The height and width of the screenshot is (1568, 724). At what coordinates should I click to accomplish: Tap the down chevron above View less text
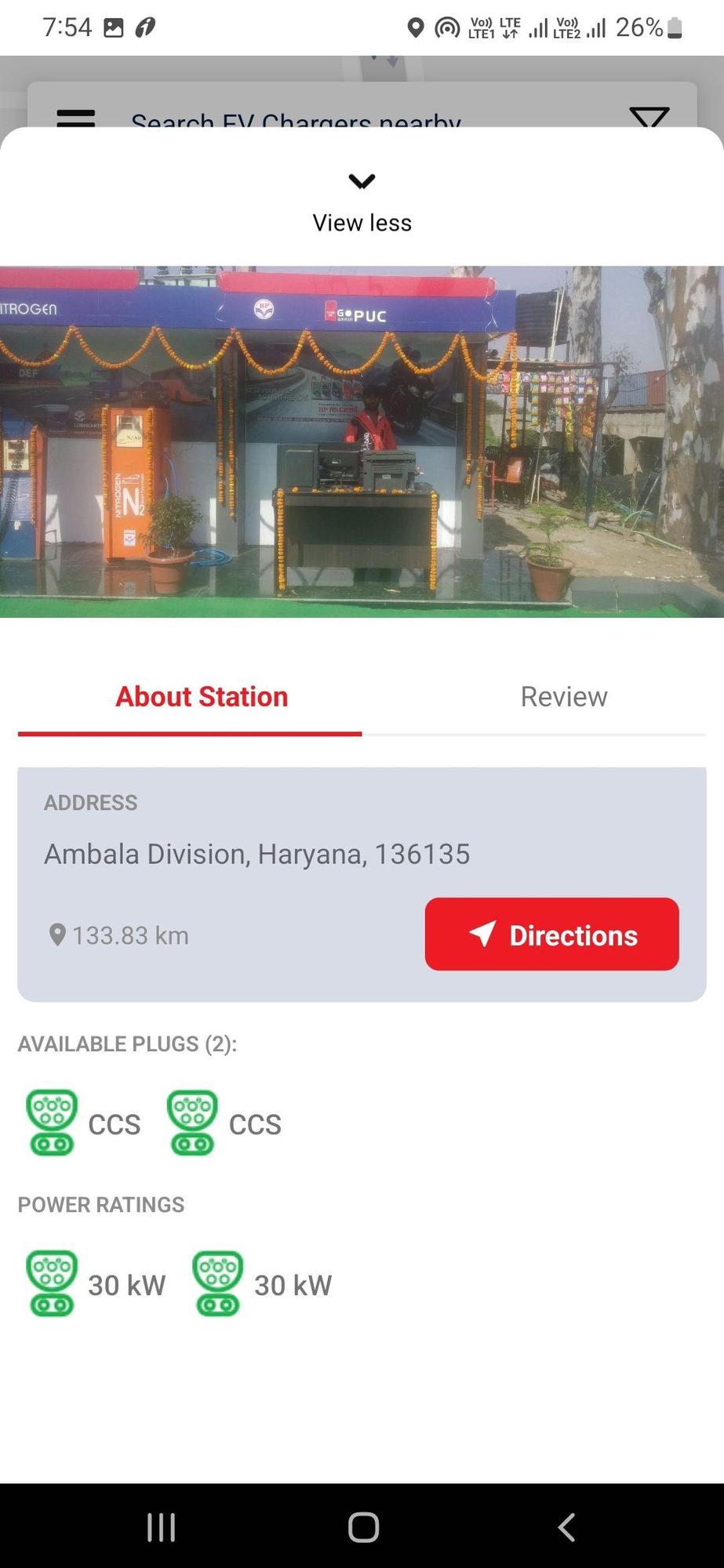point(362,181)
